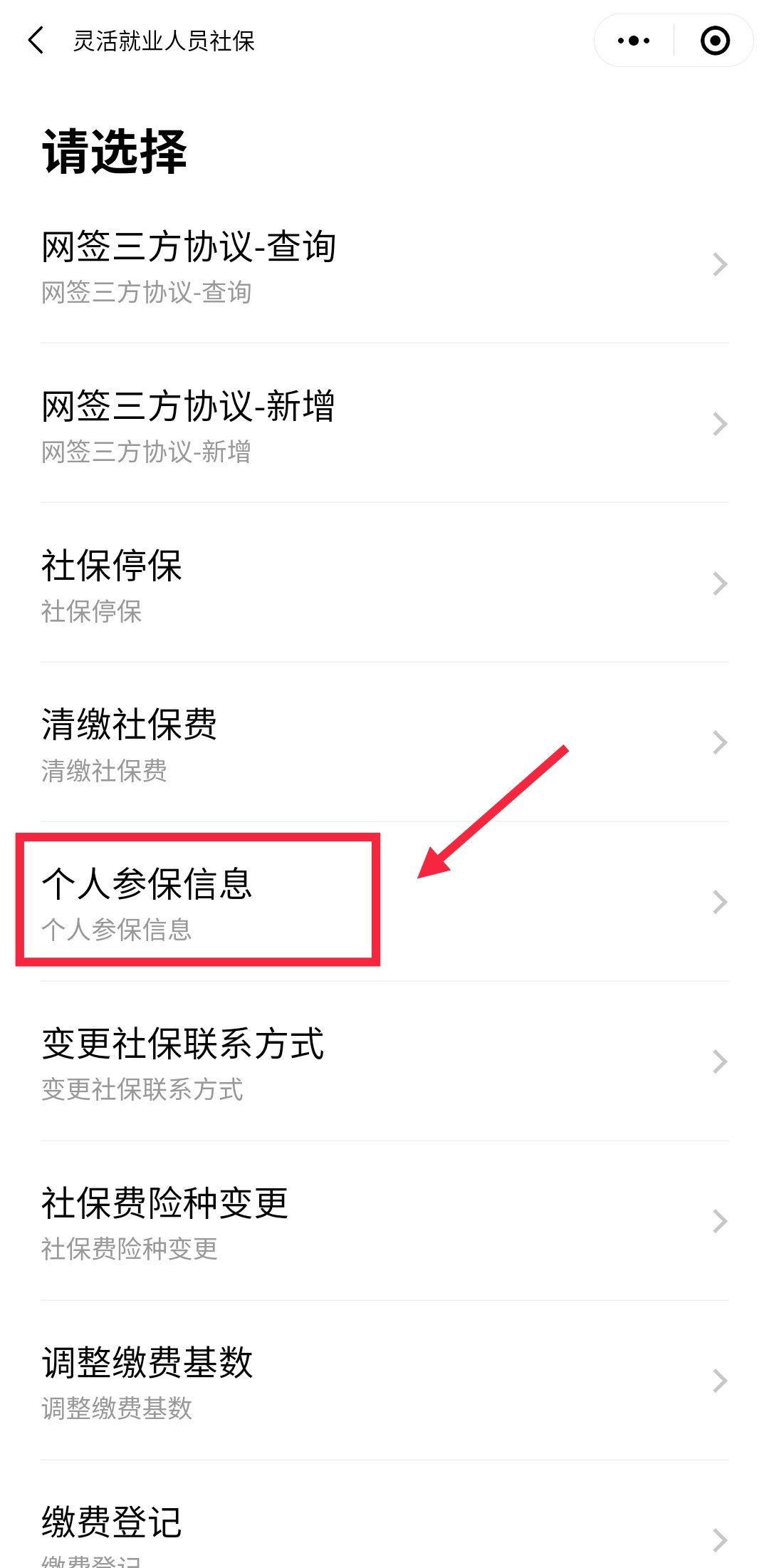
Task: Open the mini program more options menu
Action: (634, 41)
